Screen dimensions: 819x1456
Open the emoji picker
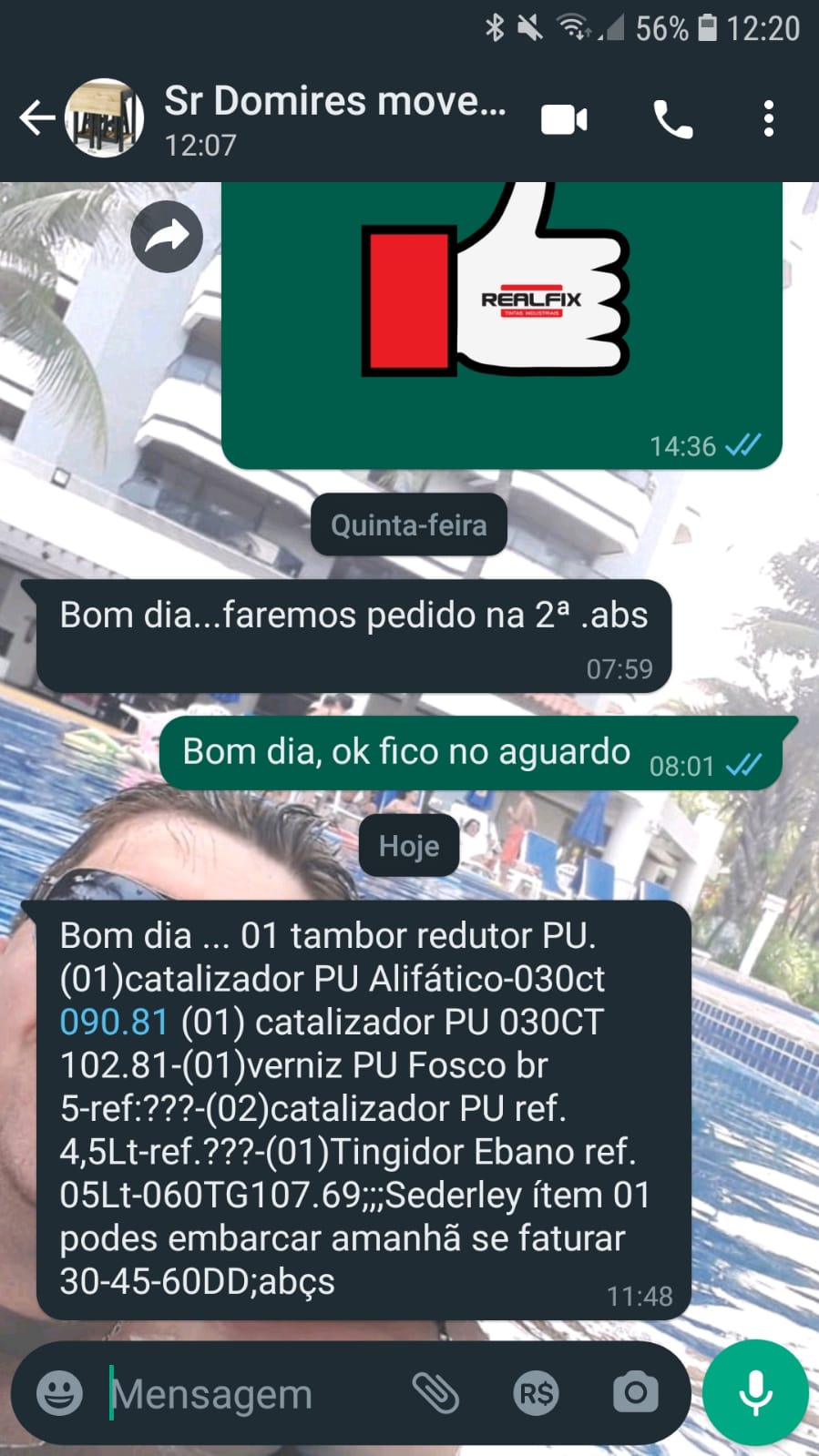pos(59,1393)
